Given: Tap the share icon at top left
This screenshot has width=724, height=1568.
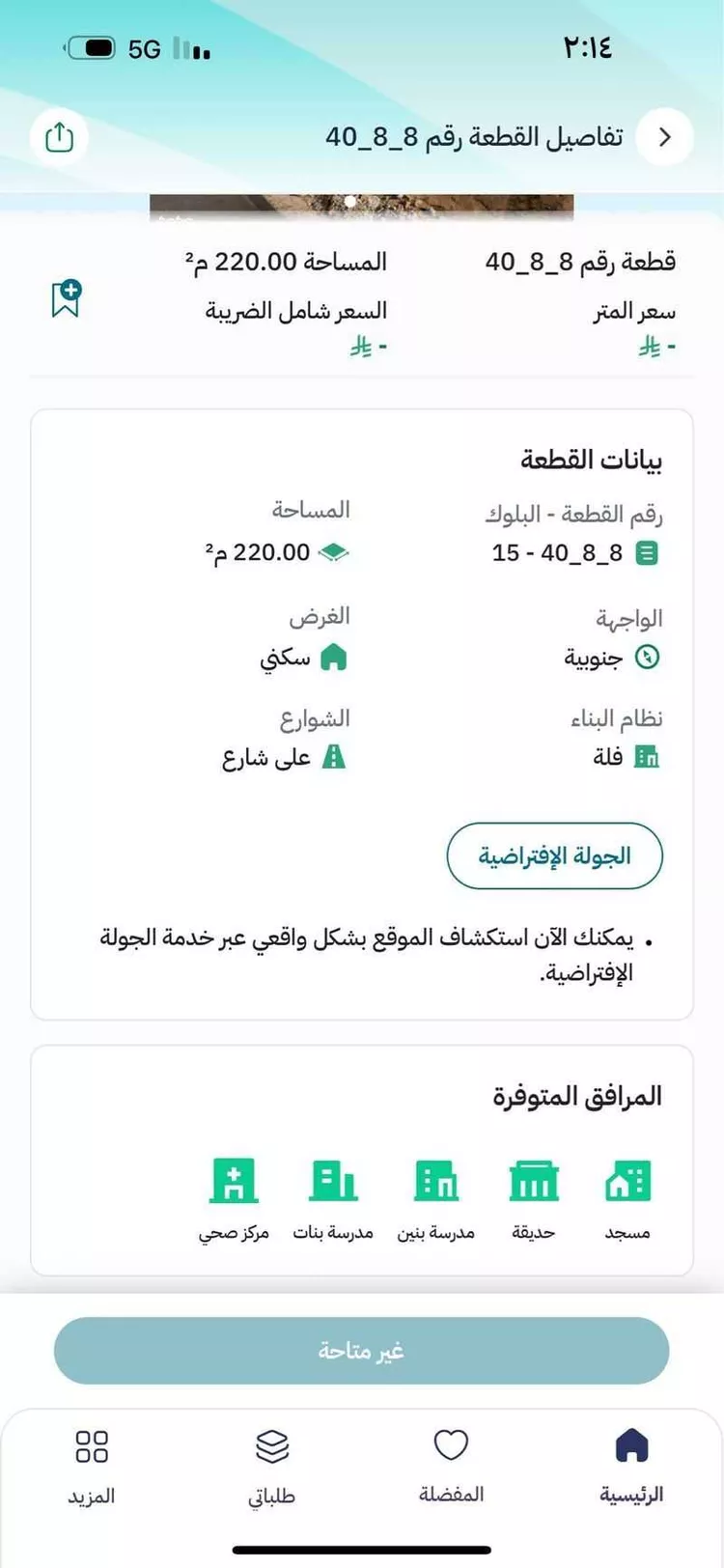Looking at the screenshot, I should [58, 137].
